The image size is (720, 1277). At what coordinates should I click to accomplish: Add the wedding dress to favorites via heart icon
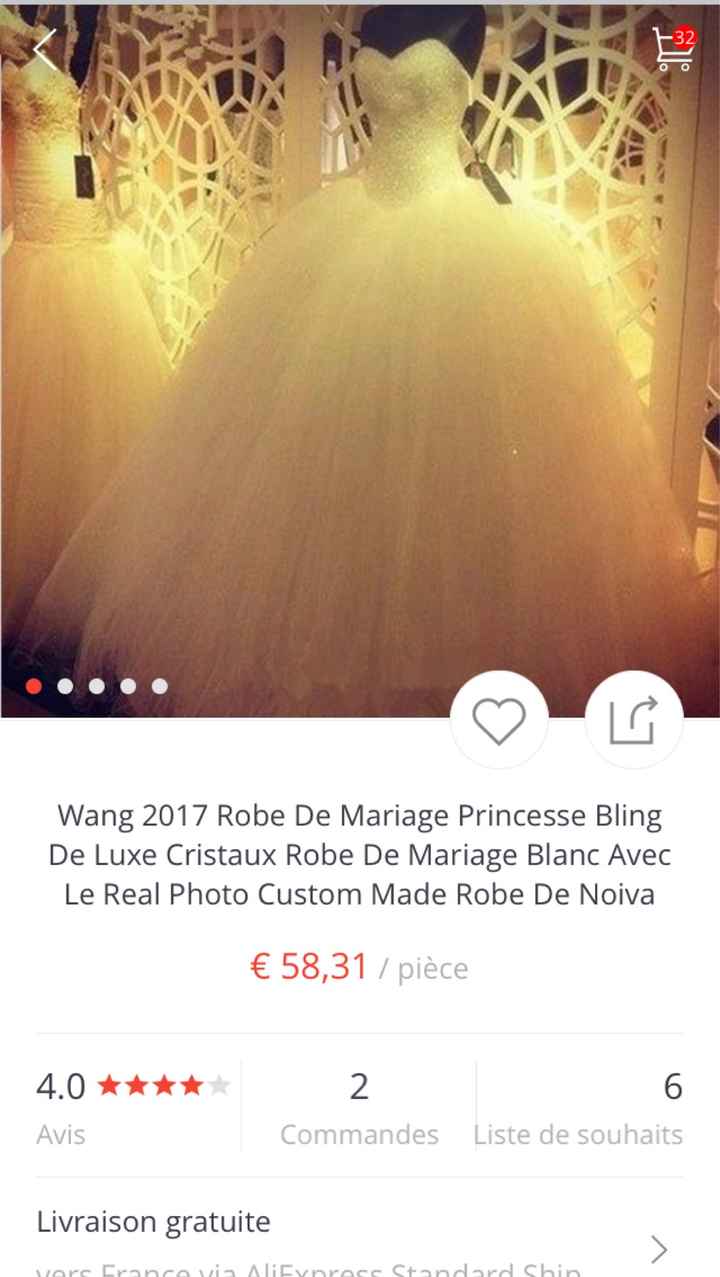pos(500,719)
